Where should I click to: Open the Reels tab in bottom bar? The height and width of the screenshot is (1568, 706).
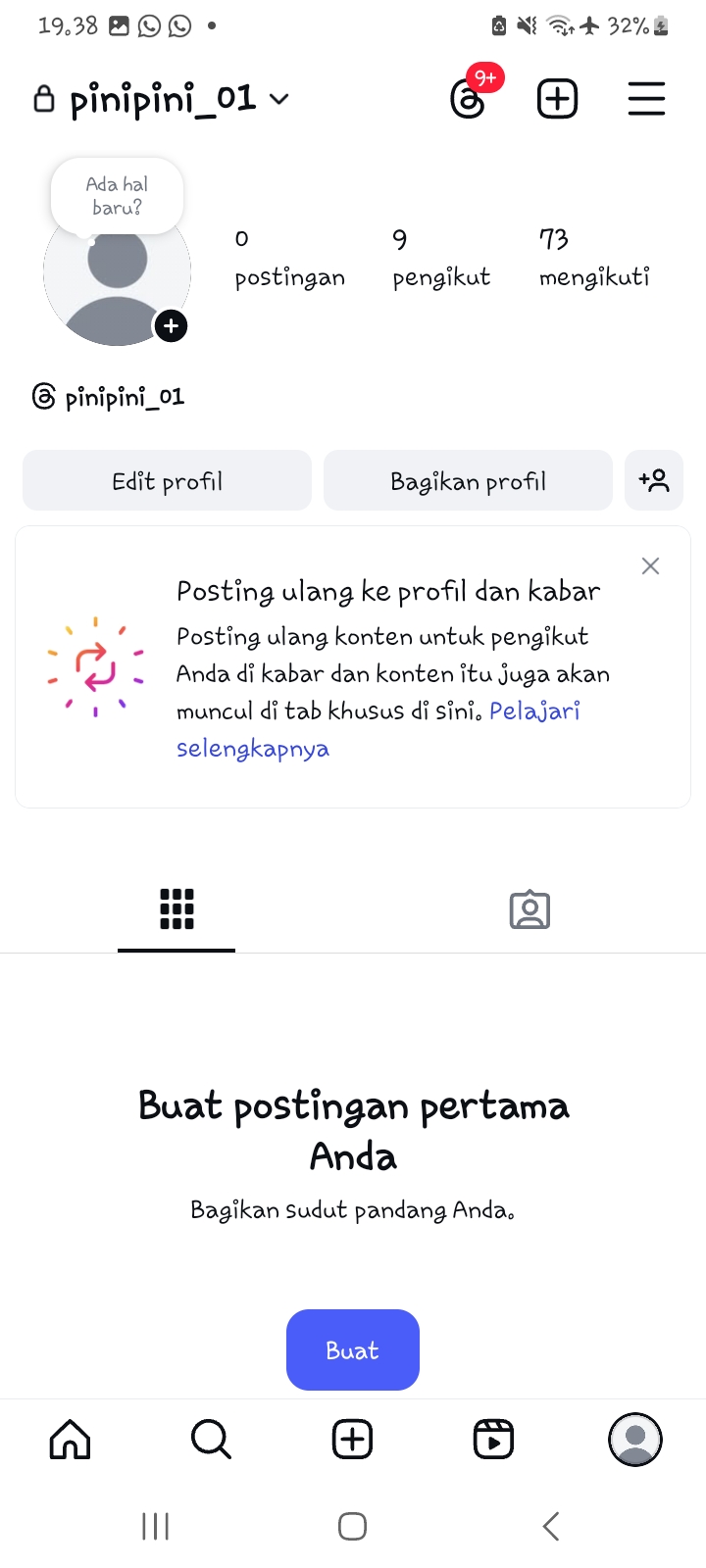point(493,1440)
